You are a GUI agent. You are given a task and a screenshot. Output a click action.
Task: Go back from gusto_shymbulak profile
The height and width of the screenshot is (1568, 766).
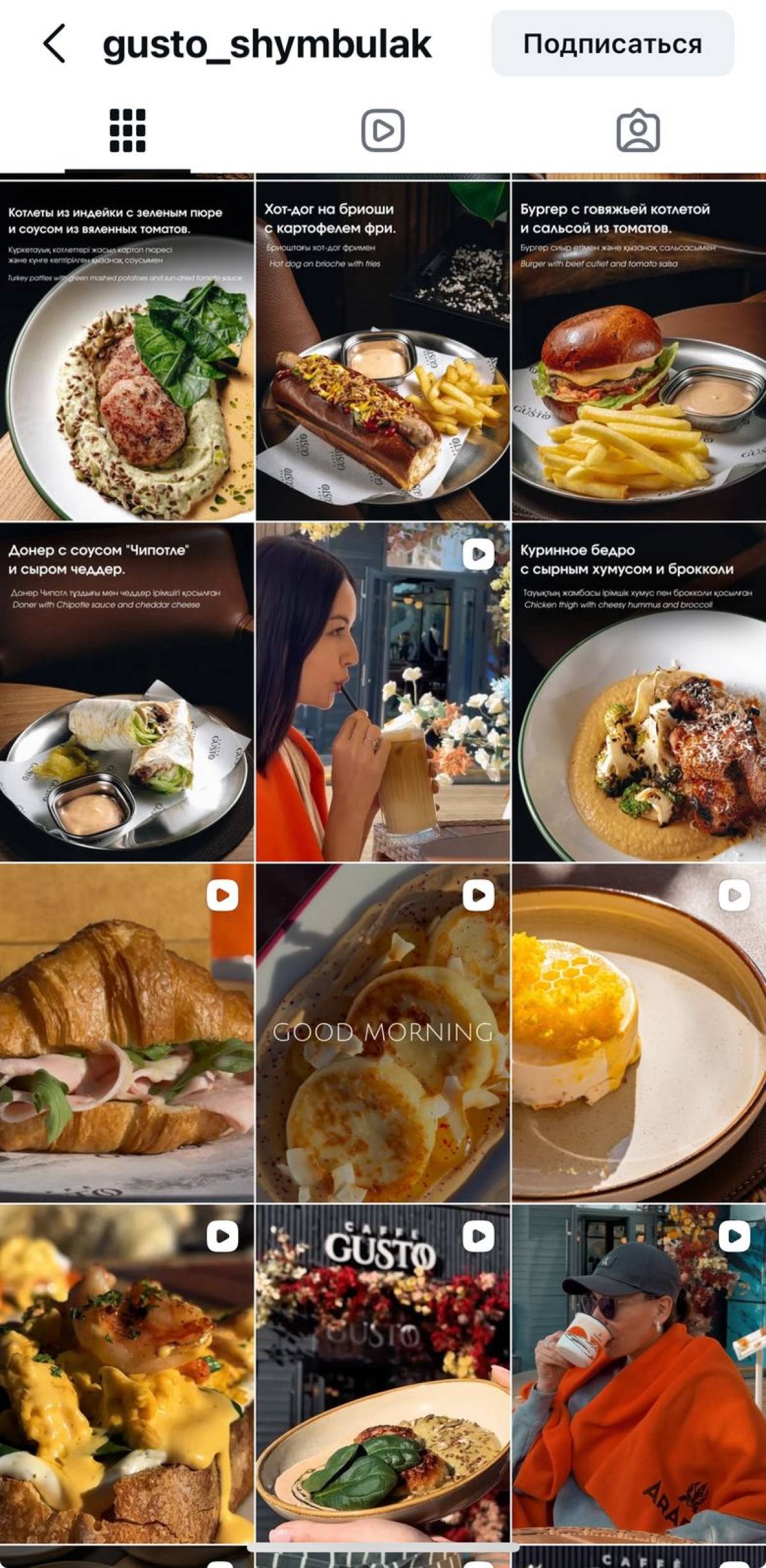[54, 43]
